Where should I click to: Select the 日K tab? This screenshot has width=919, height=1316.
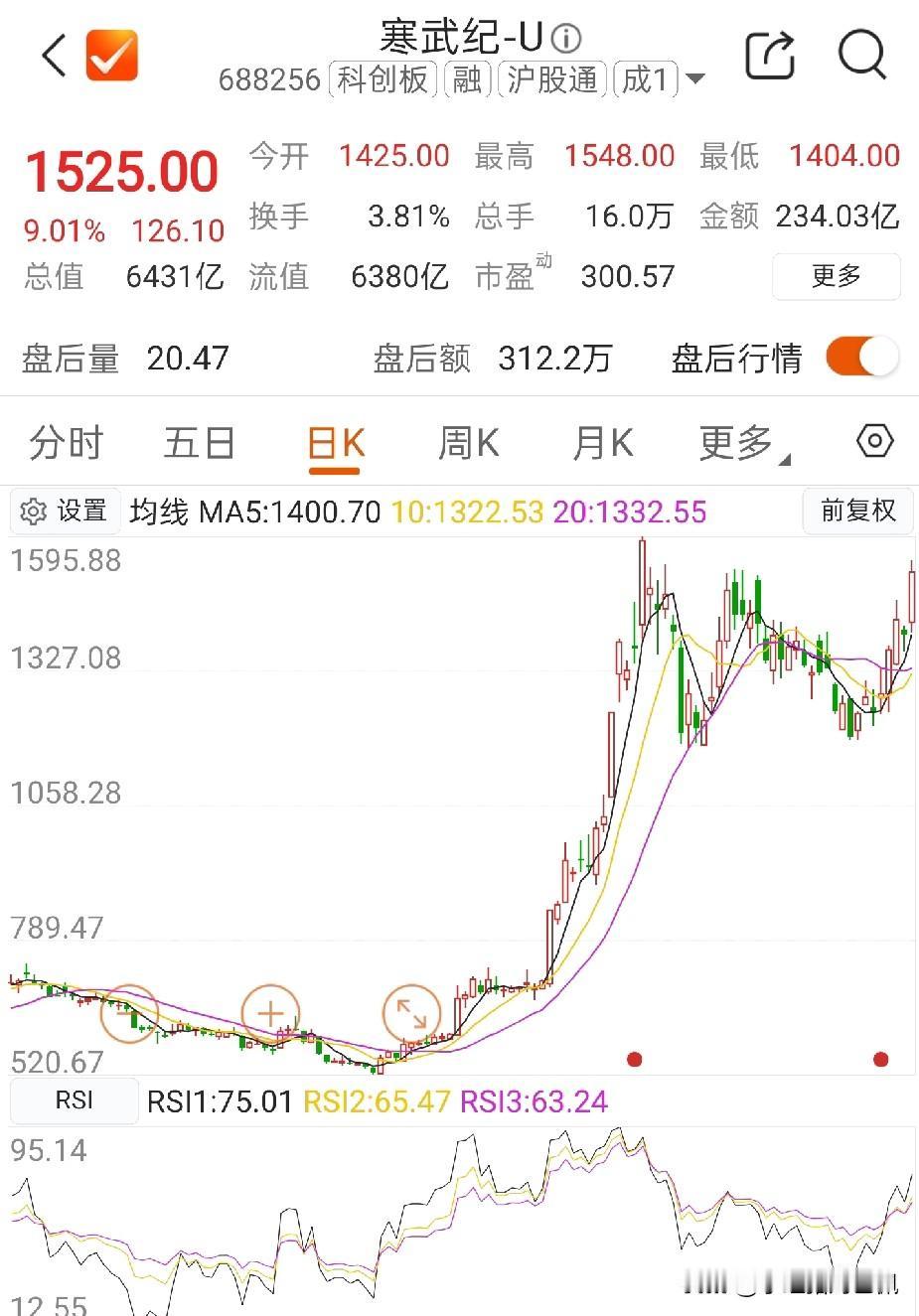tap(336, 444)
